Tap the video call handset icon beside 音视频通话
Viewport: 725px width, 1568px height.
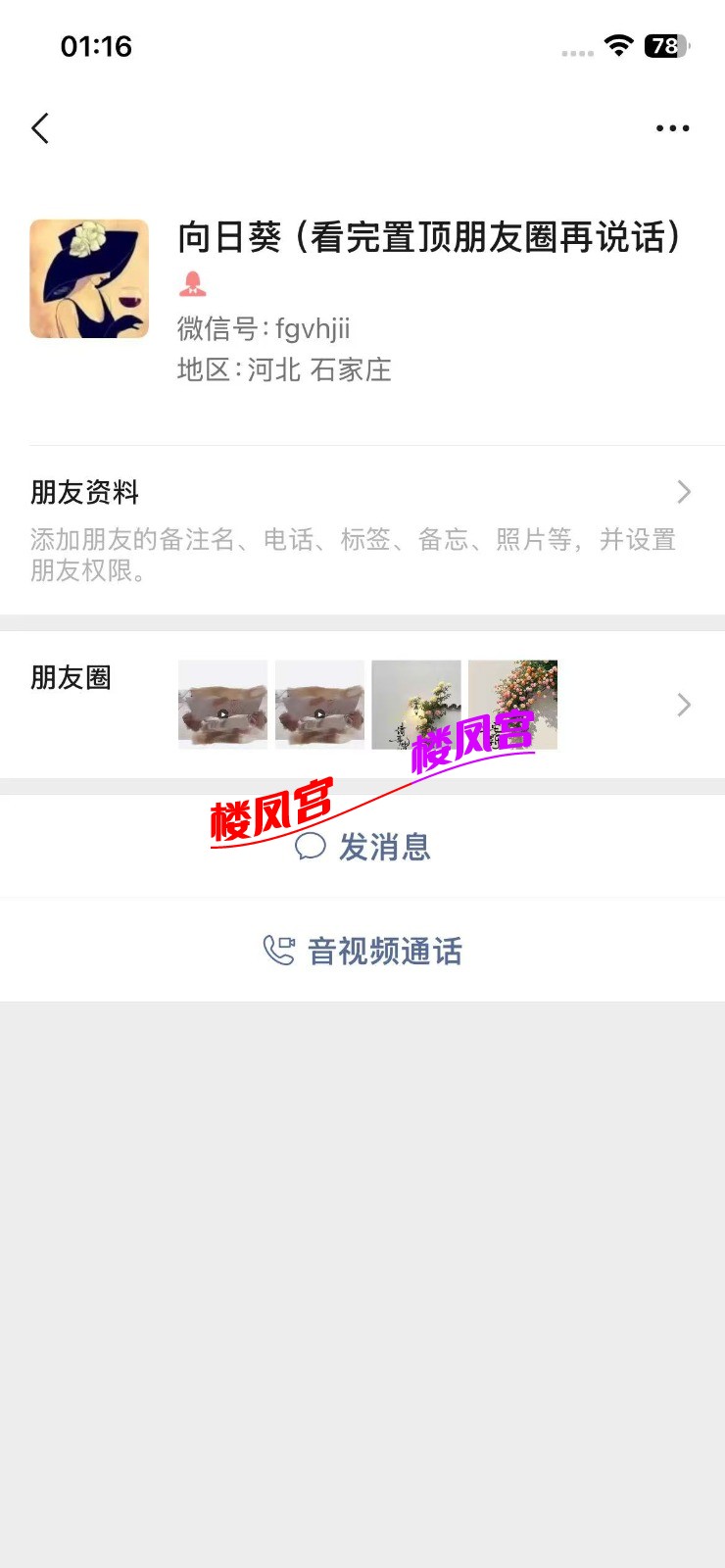[x=278, y=951]
